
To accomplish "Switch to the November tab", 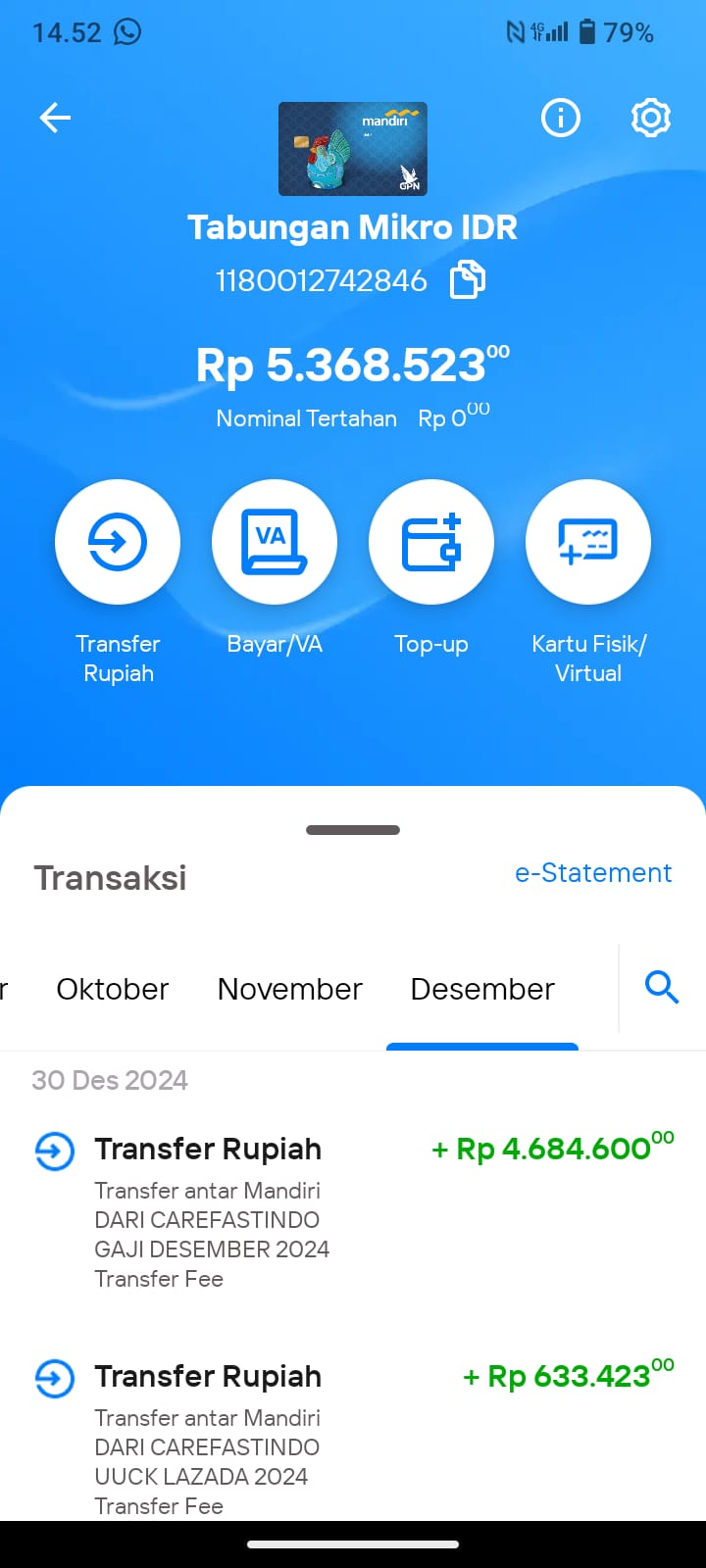I will pyautogui.click(x=289, y=989).
